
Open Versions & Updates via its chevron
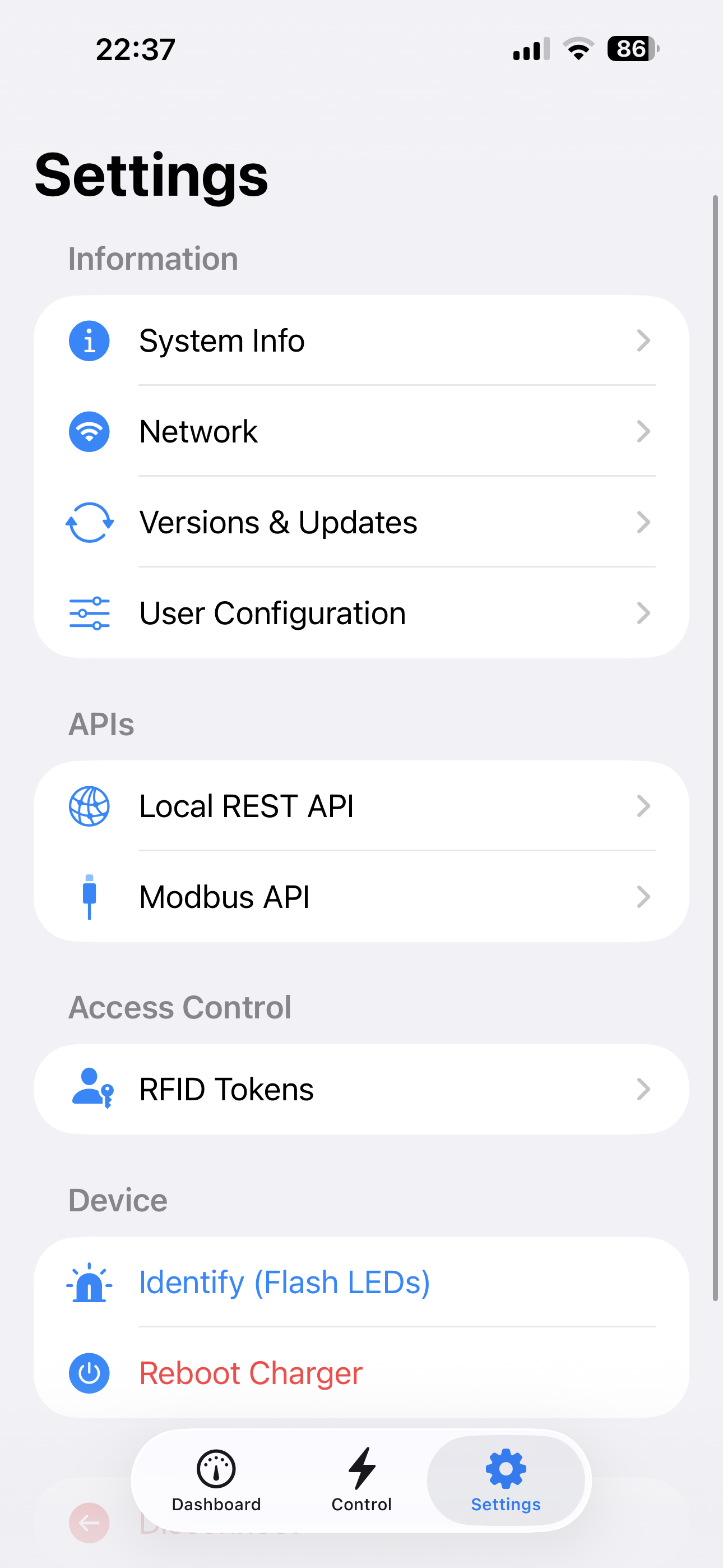pyautogui.click(x=644, y=522)
